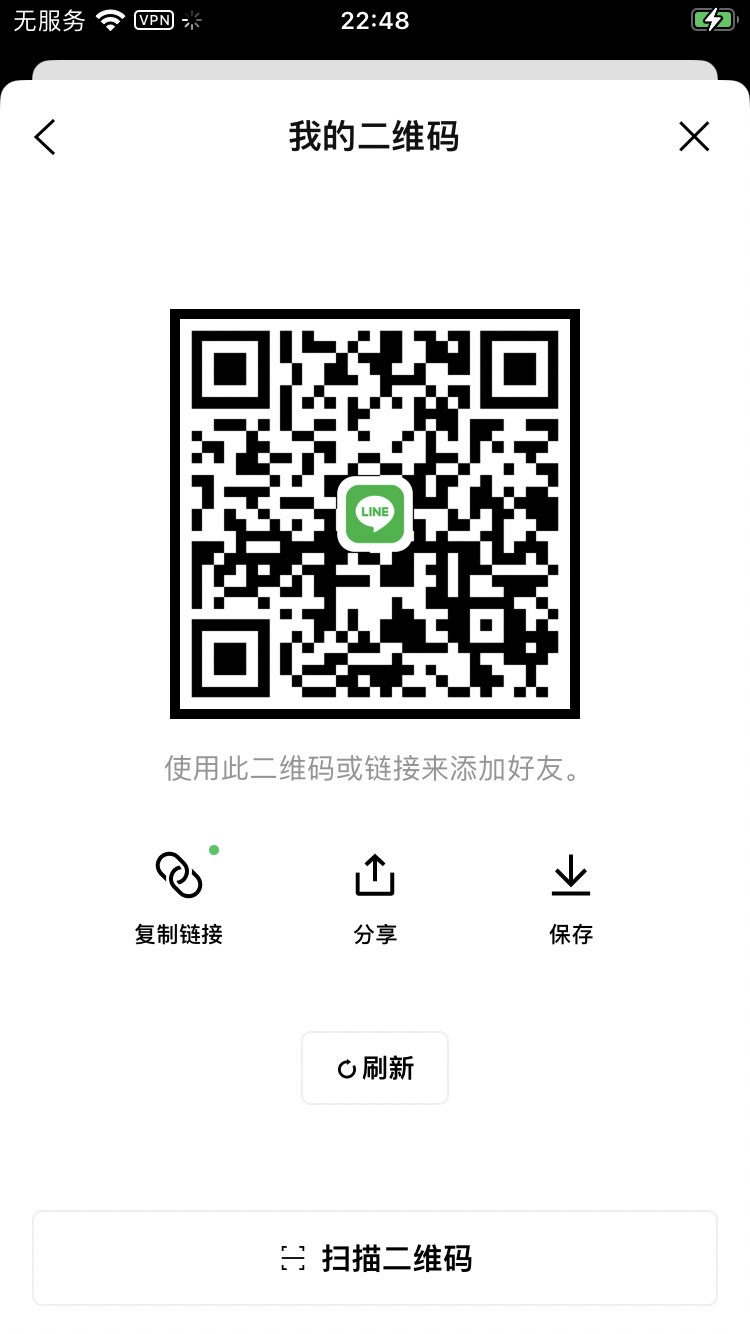This screenshot has width=750, height=1334.
Task: Share the QR code via 分享
Action: pos(375,896)
